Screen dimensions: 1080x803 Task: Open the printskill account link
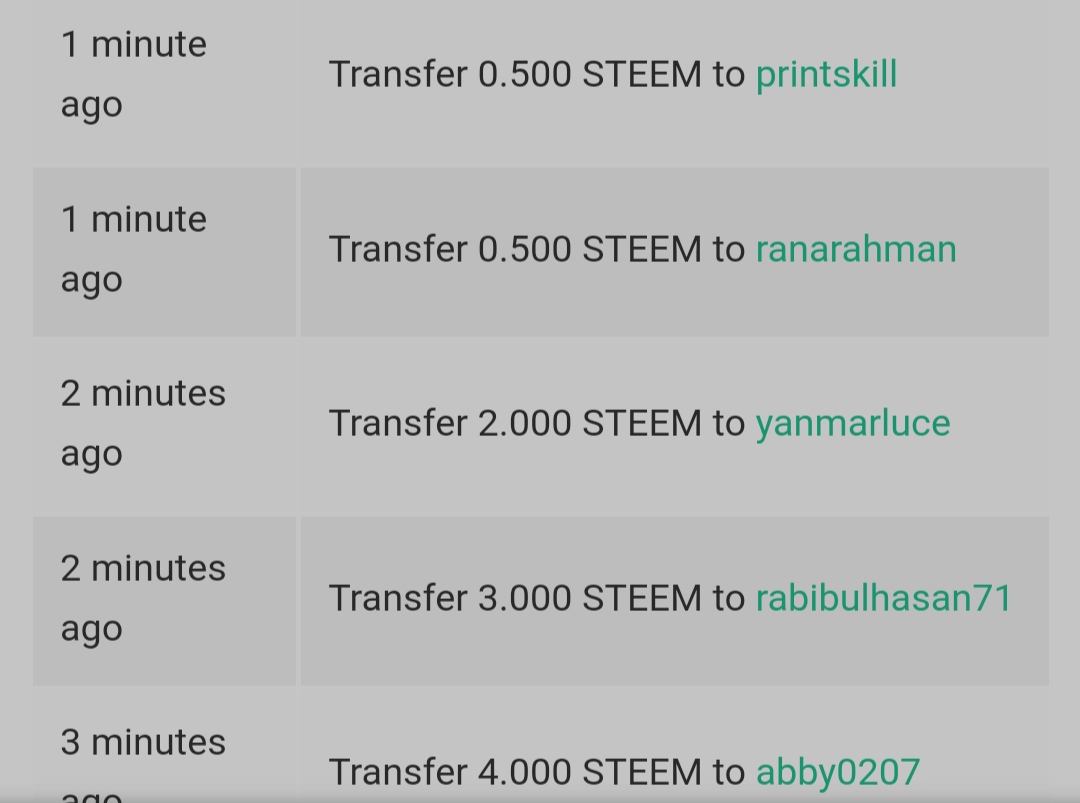point(826,75)
